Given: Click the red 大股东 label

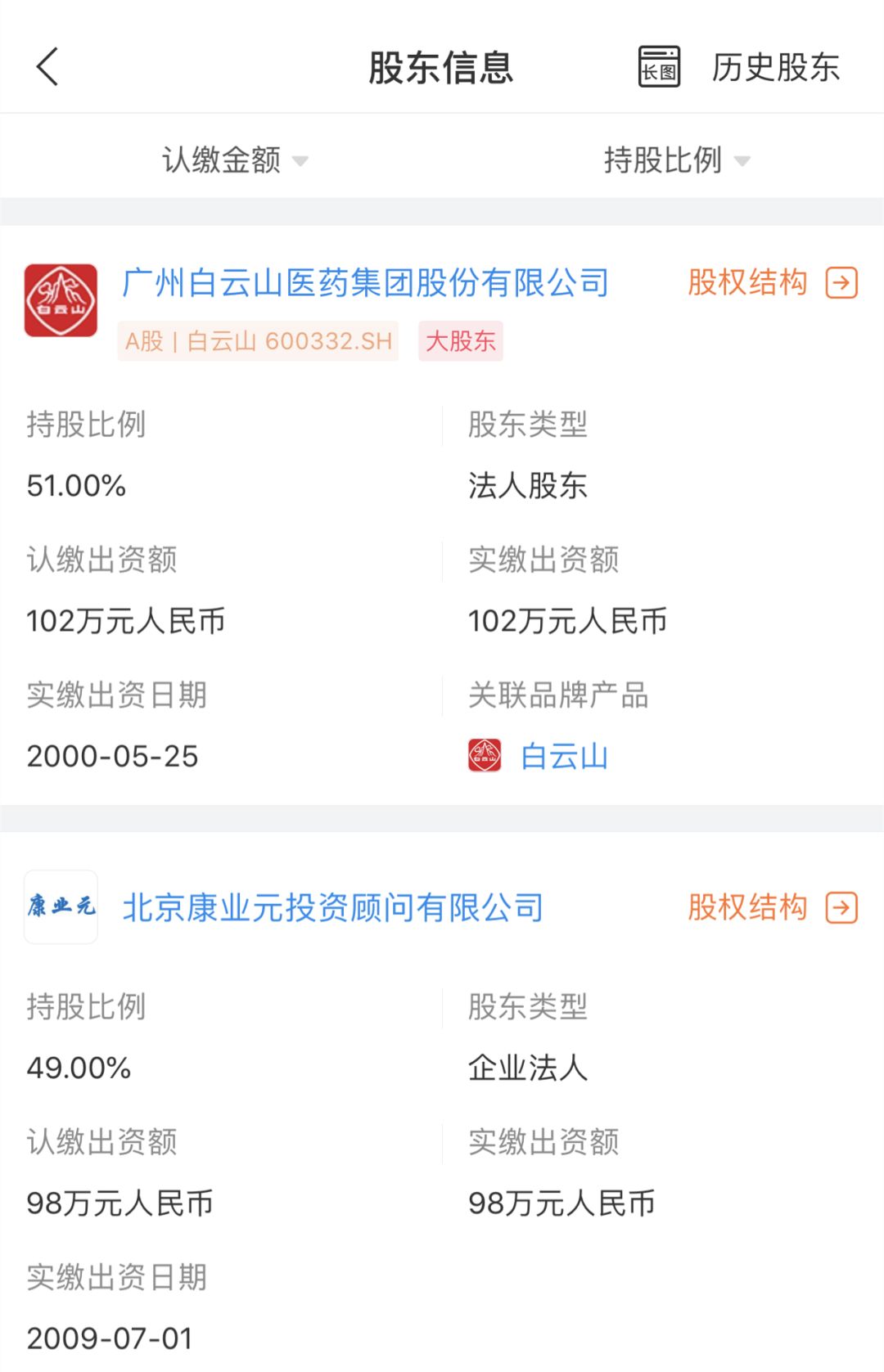Looking at the screenshot, I should point(459,343).
